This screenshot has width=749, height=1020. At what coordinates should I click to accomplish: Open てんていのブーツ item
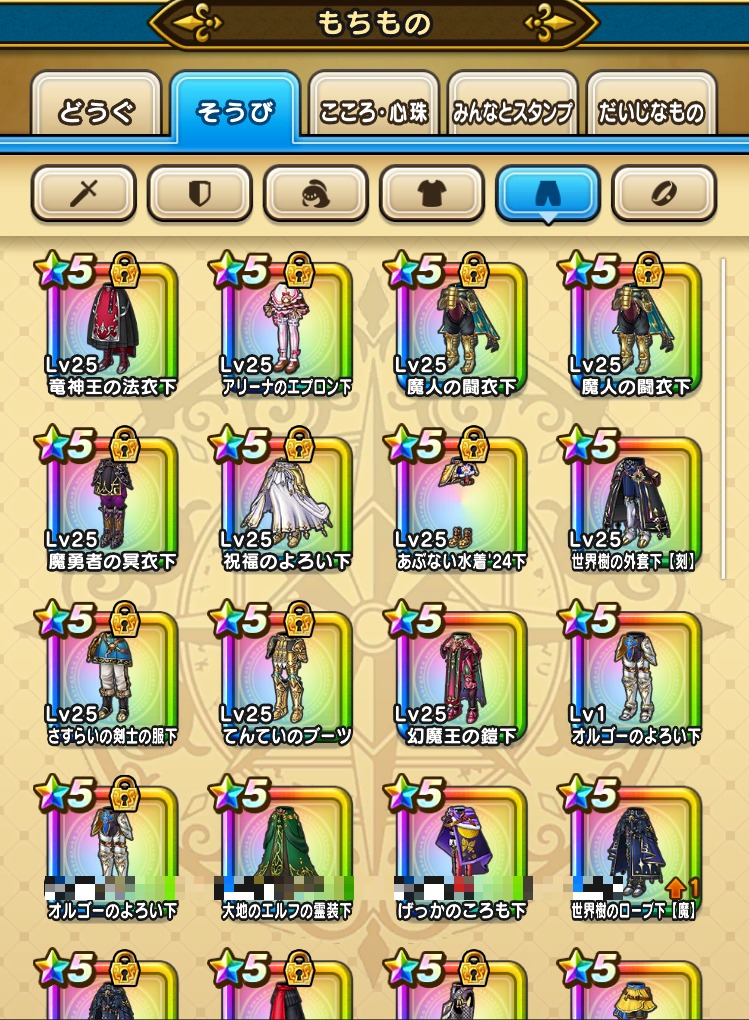coord(286,680)
